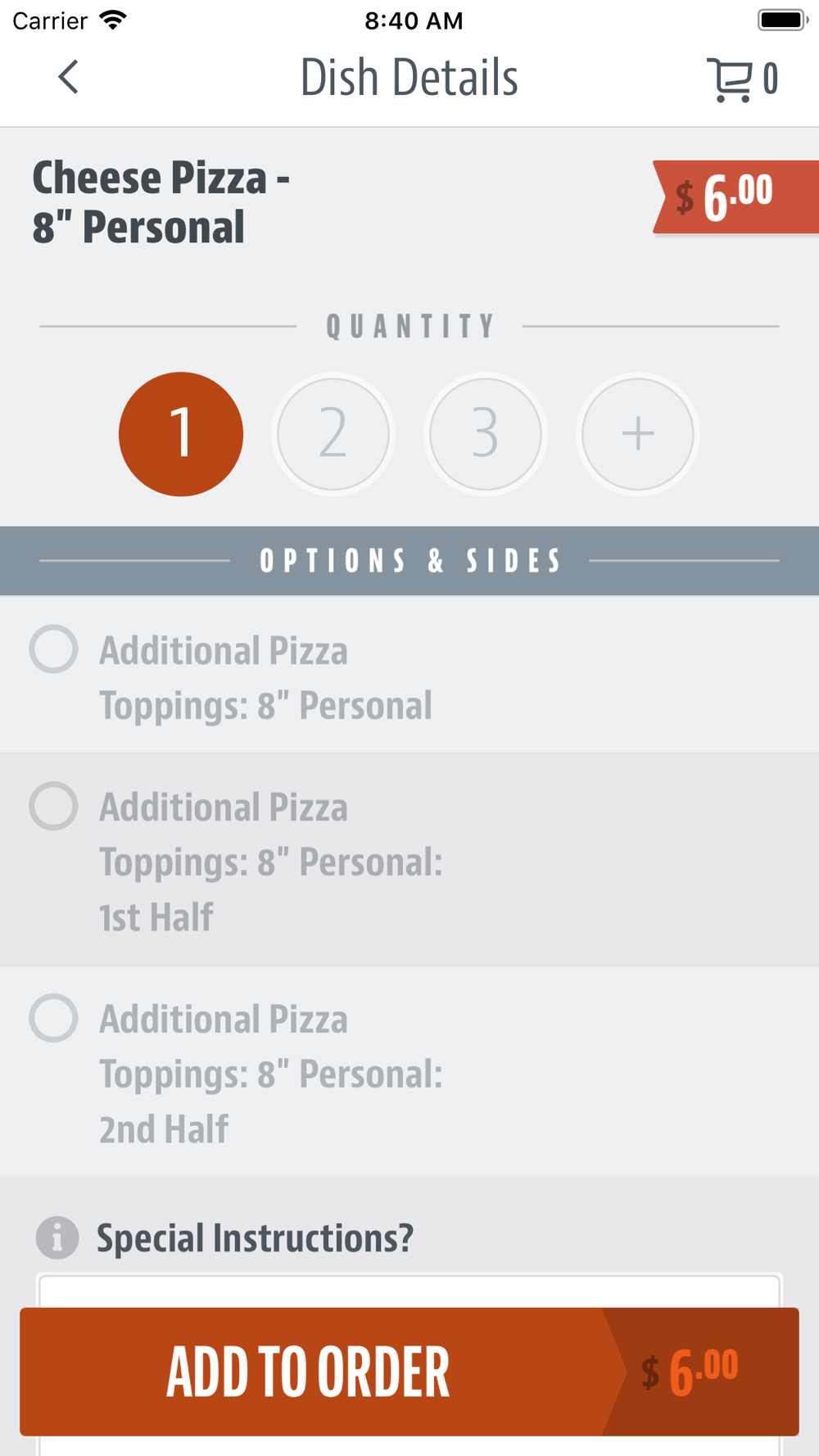Image resolution: width=819 pixels, height=1456 pixels.
Task: Choose toppings for 1st Half option
Action: pyautogui.click(x=409, y=861)
